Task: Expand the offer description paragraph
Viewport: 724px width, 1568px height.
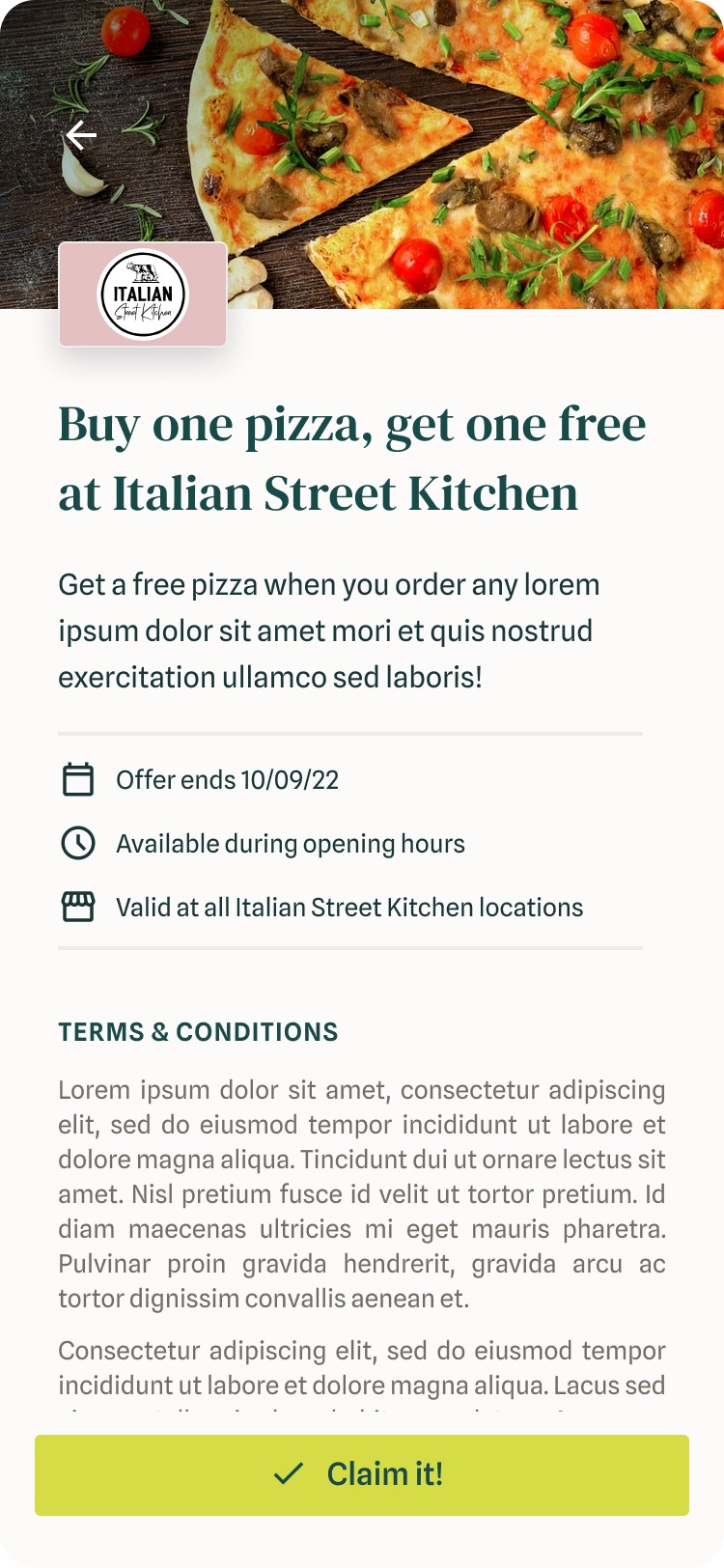Action: point(329,630)
